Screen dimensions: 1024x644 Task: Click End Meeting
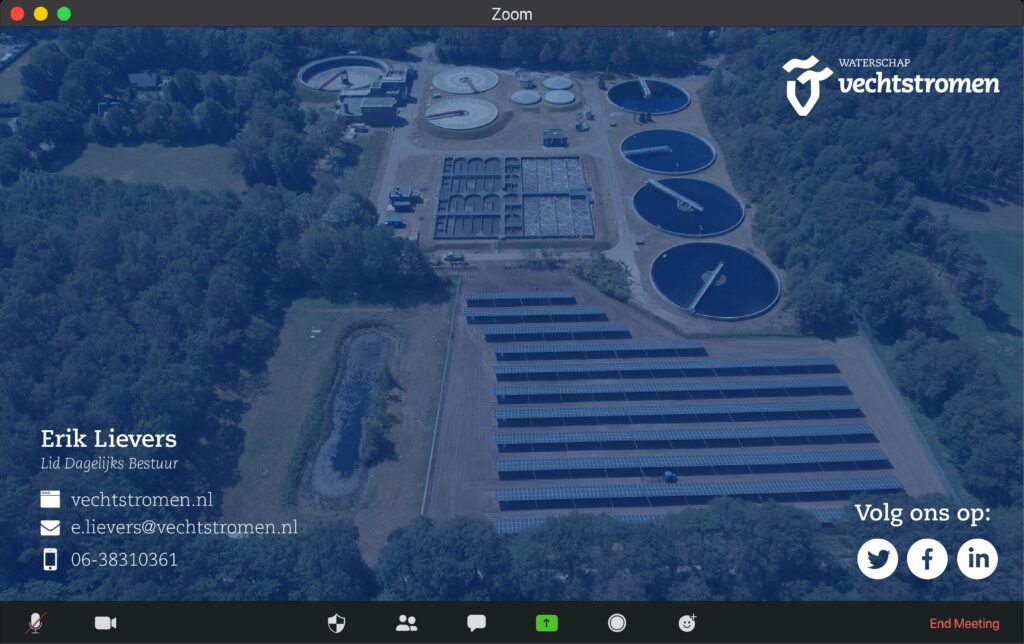click(x=964, y=623)
